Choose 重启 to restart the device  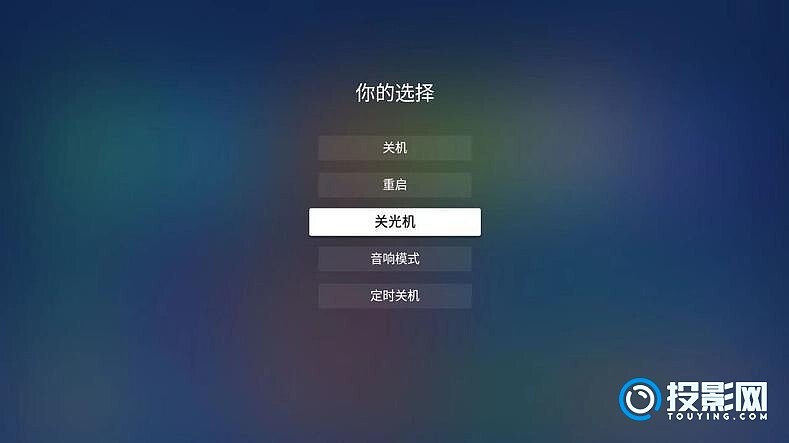tap(394, 185)
